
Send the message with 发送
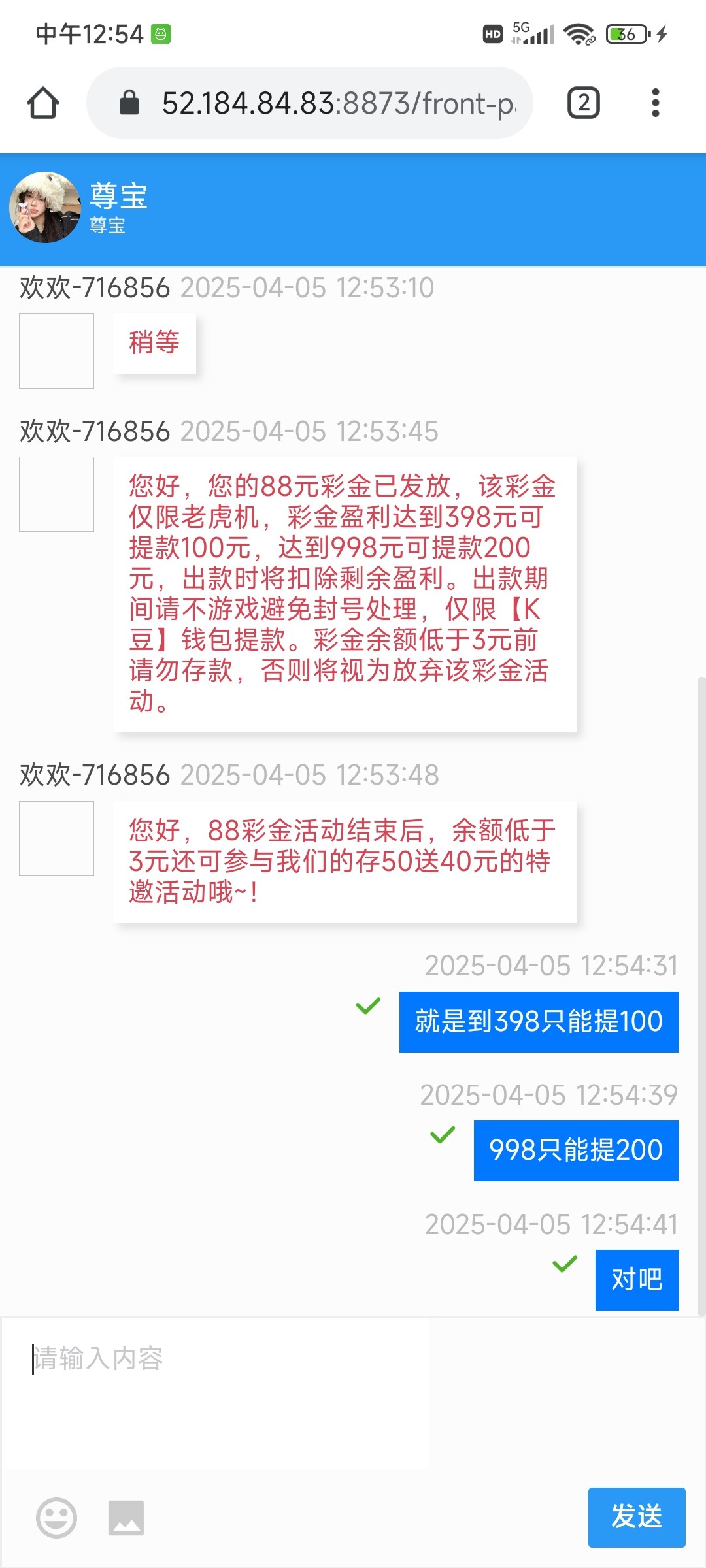[x=636, y=1517]
